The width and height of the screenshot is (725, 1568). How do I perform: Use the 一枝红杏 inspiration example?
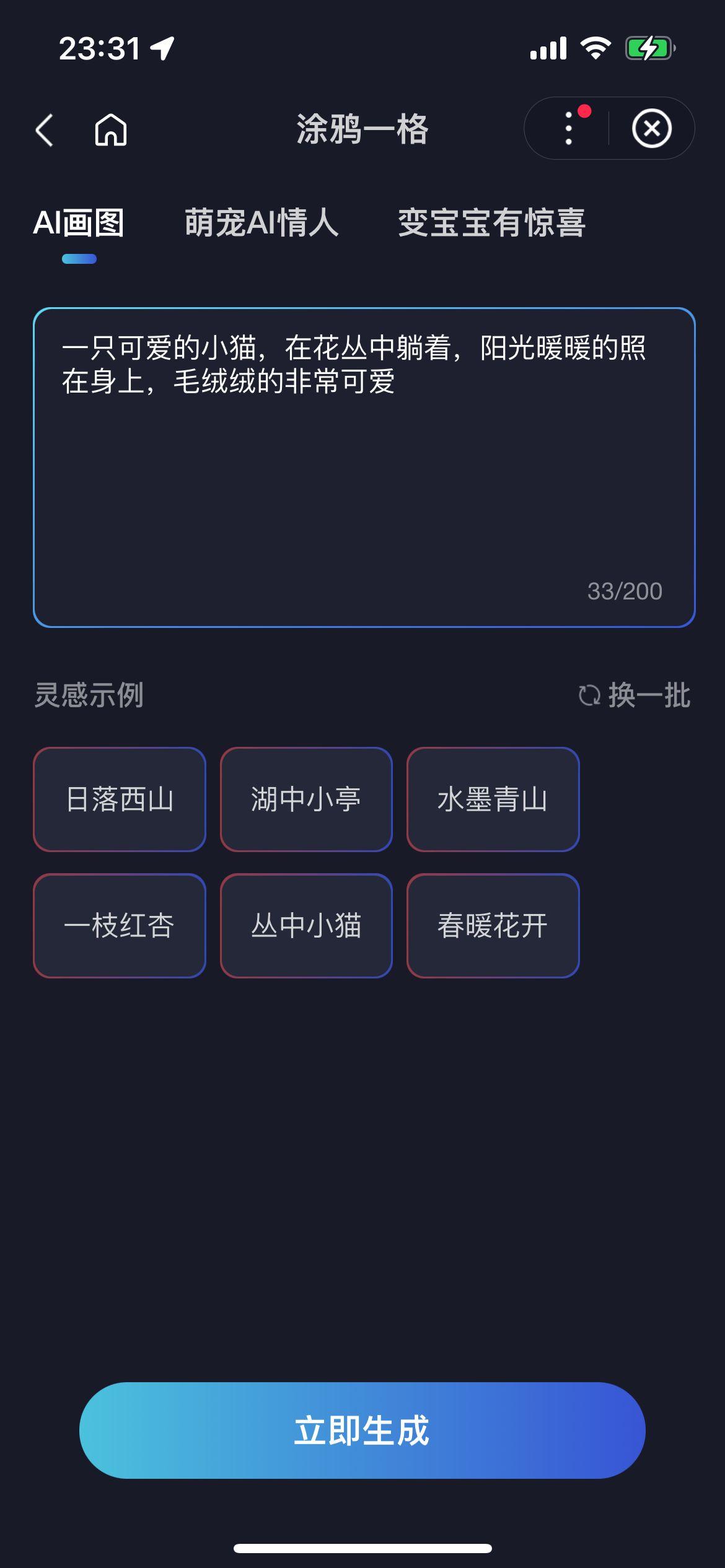coord(120,926)
